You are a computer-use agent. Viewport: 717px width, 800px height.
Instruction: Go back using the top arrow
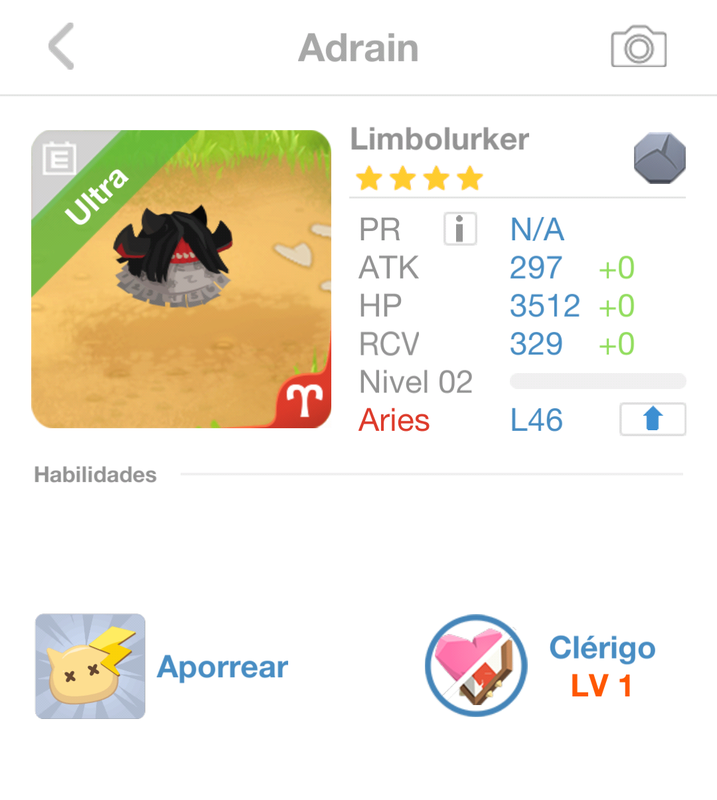click(61, 47)
